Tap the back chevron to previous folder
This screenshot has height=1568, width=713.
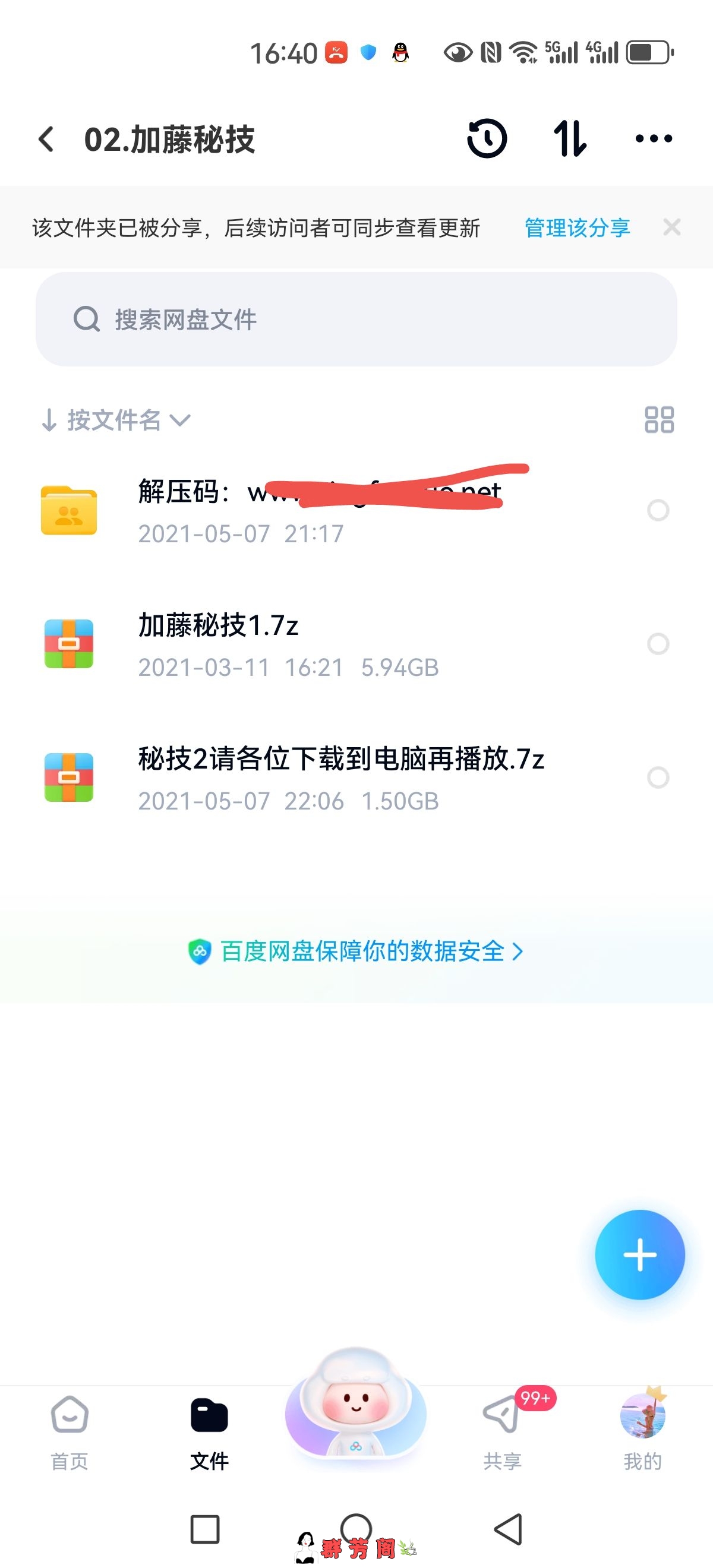[45, 139]
